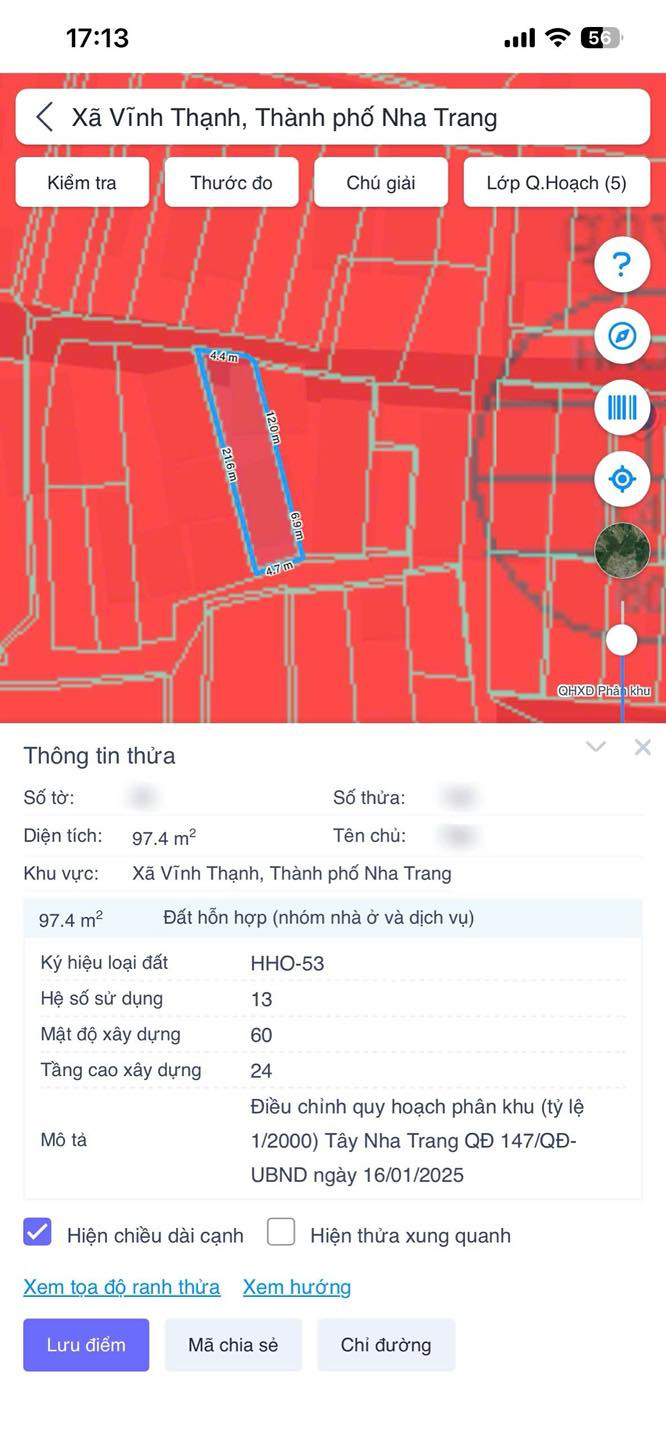Open the Chú giải legend

381,183
